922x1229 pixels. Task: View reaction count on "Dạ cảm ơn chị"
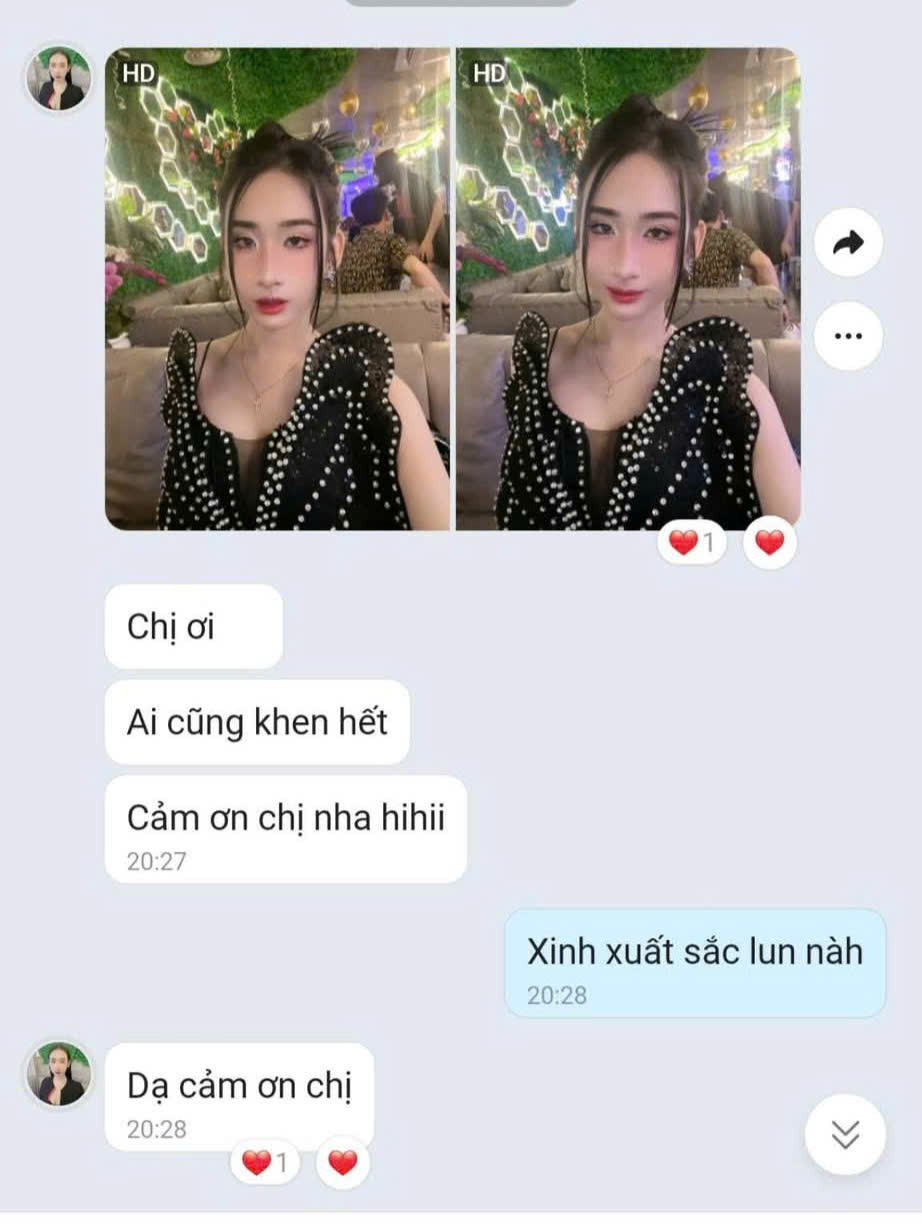(266, 1163)
